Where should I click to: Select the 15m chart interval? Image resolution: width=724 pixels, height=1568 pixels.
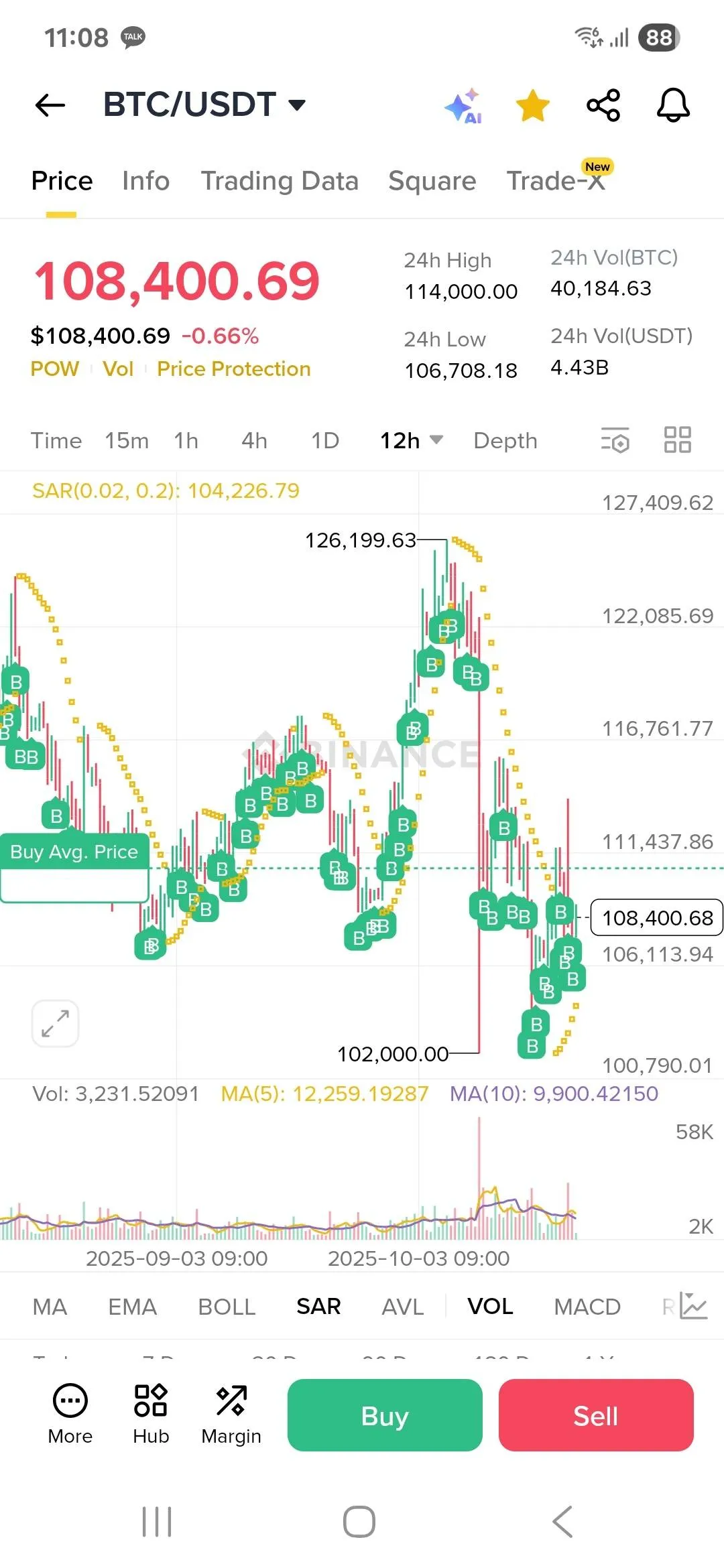tap(126, 441)
